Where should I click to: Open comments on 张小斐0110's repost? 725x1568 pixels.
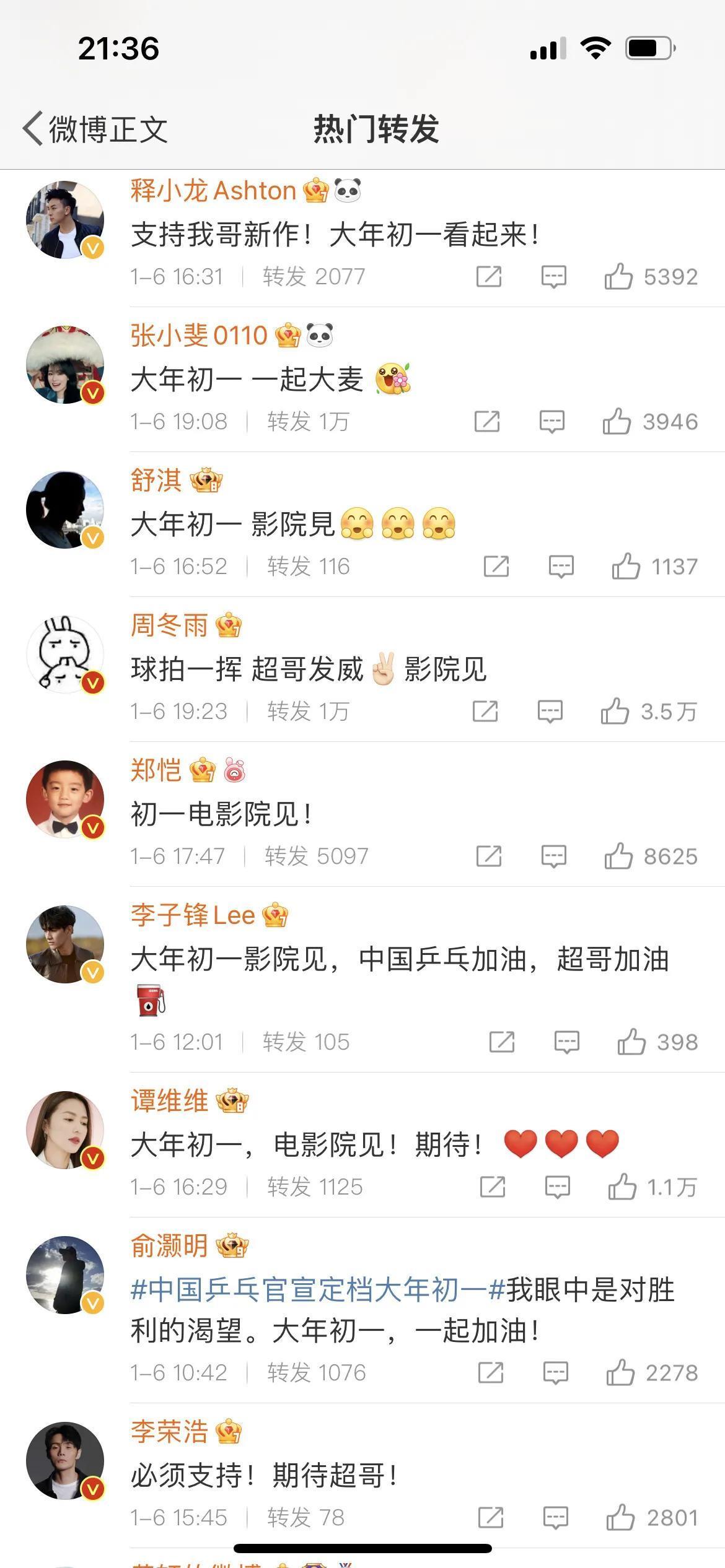click(551, 422)
